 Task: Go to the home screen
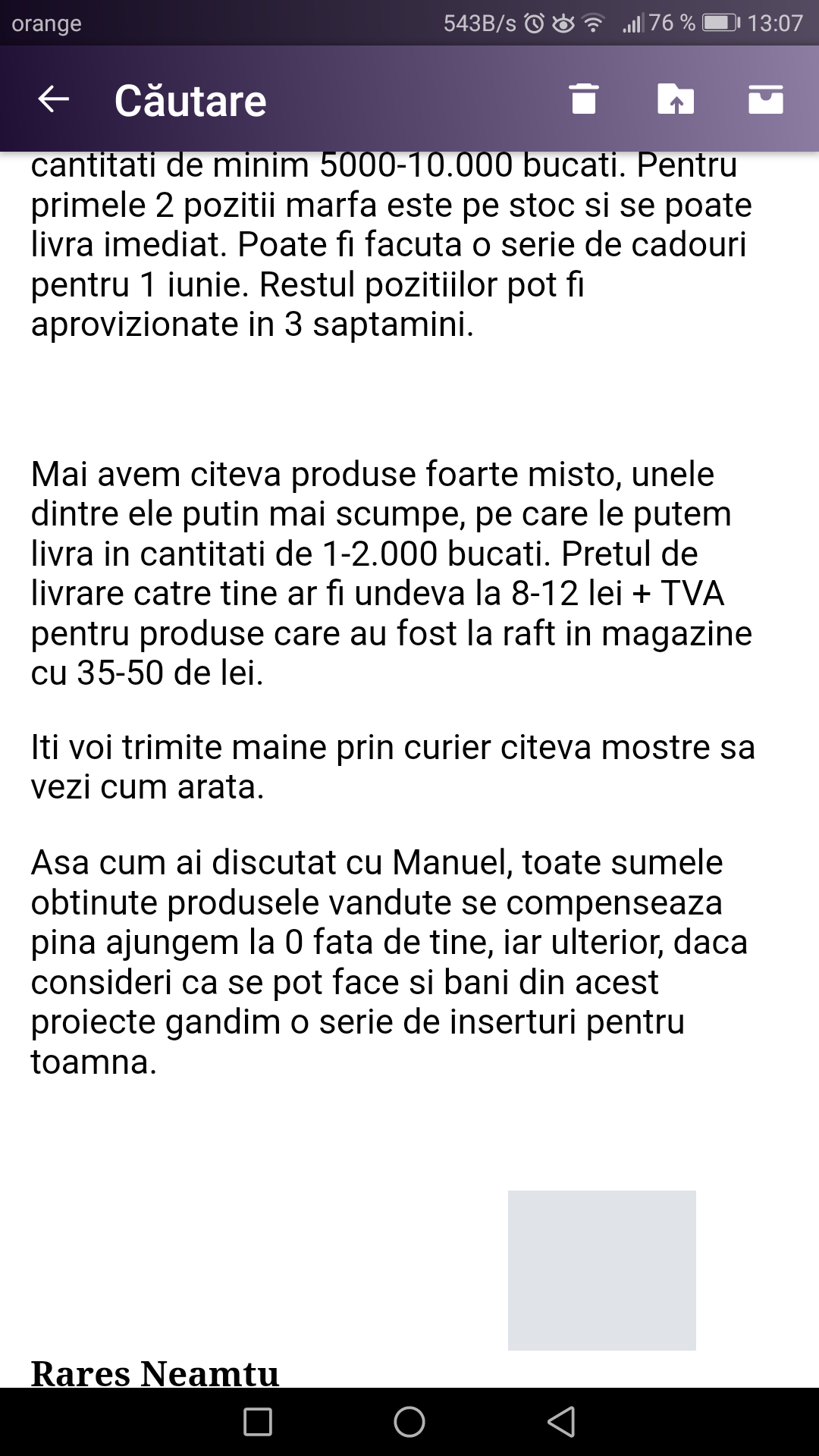[x=409, y=1422]
